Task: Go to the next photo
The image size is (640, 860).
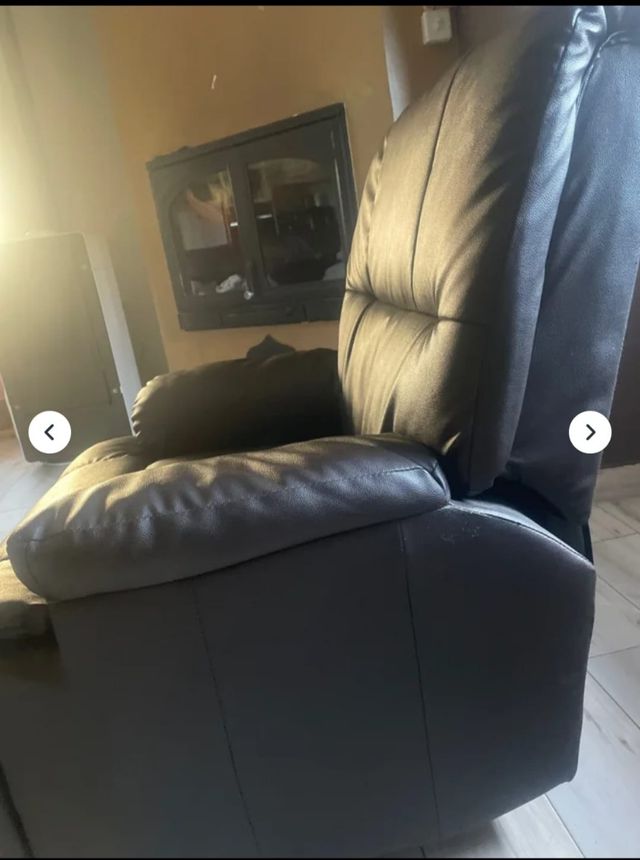Action: point(590,432)
